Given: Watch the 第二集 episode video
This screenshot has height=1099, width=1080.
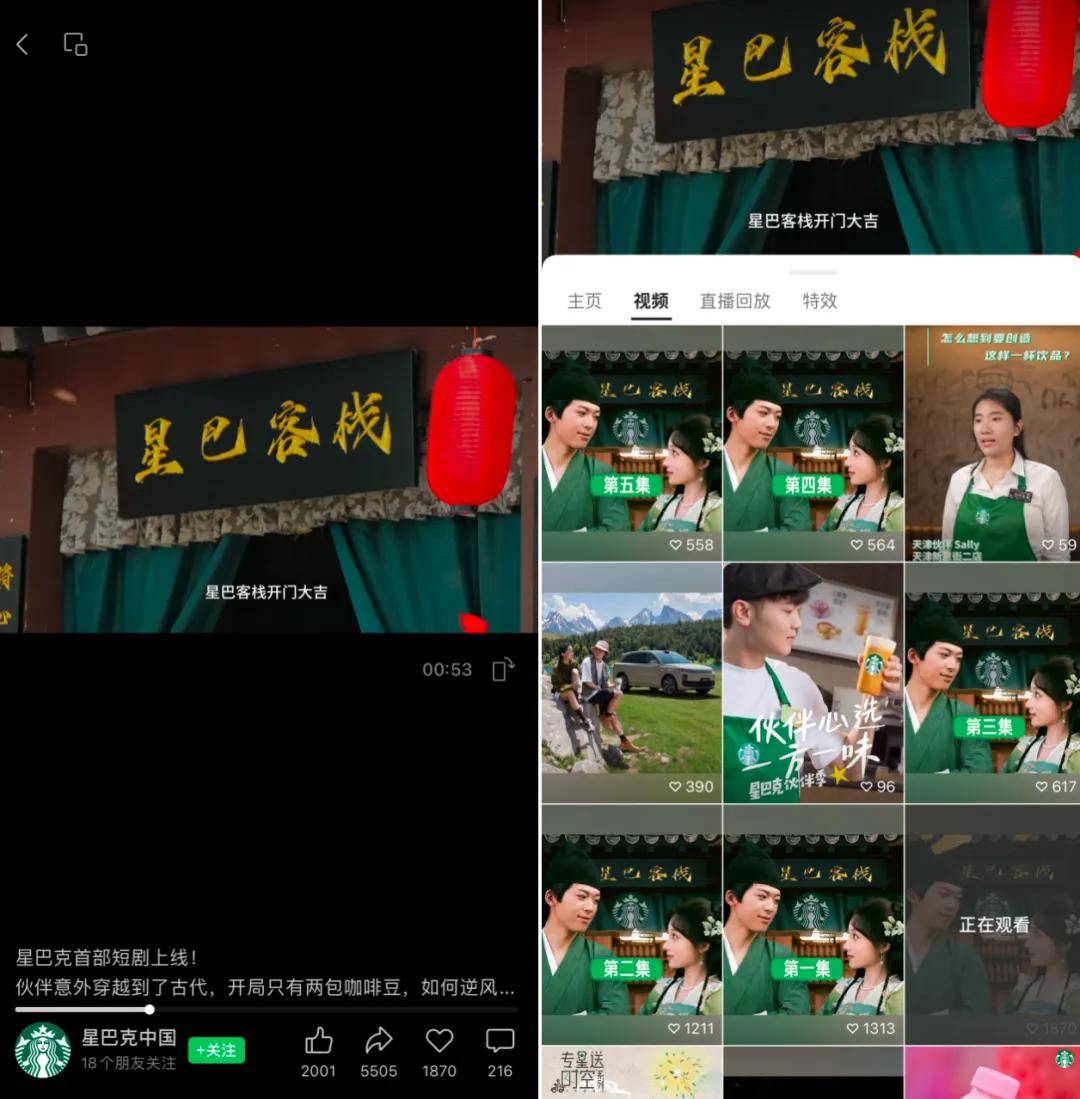Looking at the screenshot, I should 631,925.
